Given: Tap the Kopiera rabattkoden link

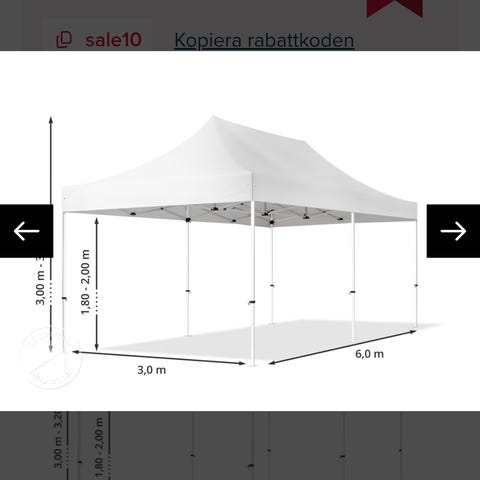Looking at the screenshot, I should [264, 40].
